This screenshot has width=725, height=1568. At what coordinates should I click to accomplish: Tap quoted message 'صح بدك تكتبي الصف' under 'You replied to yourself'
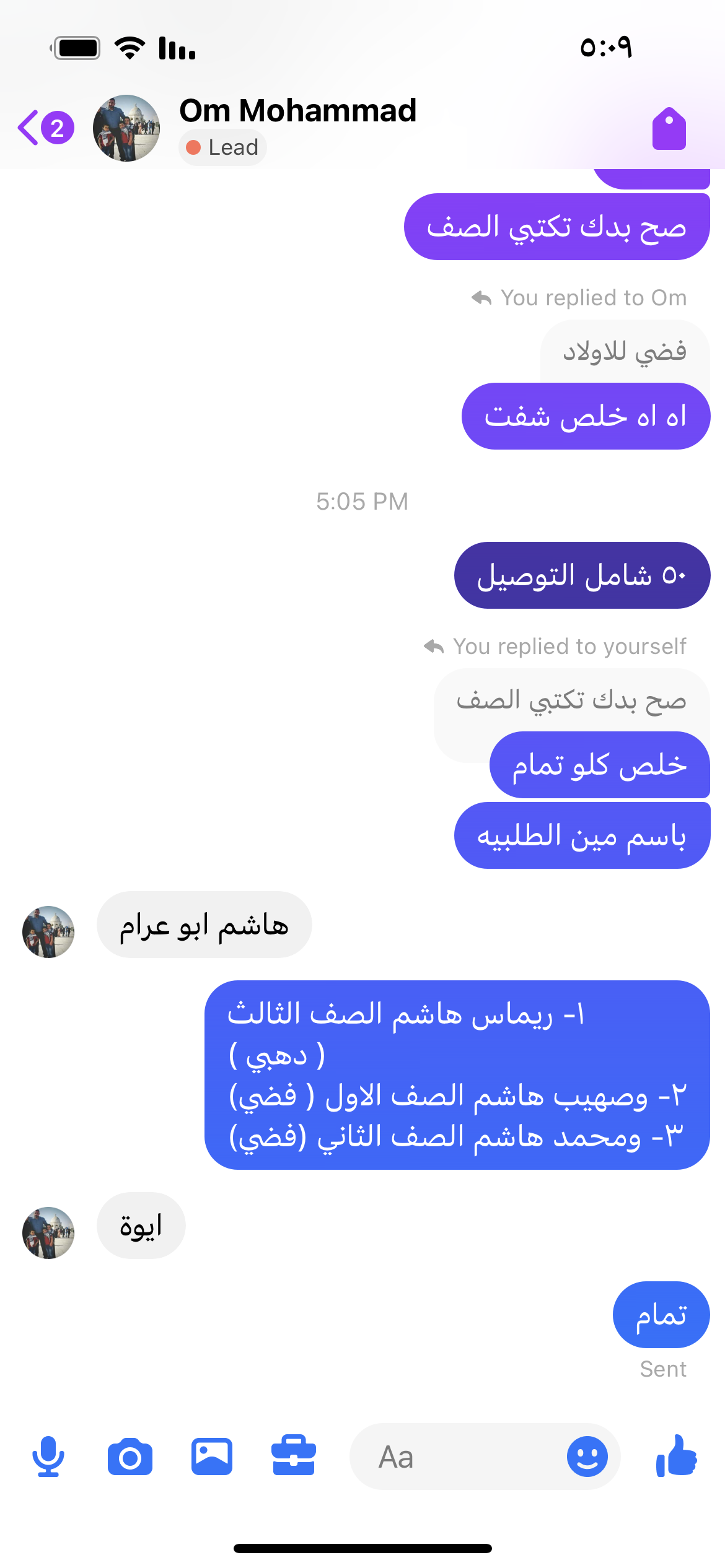click(x=571, y=701)
